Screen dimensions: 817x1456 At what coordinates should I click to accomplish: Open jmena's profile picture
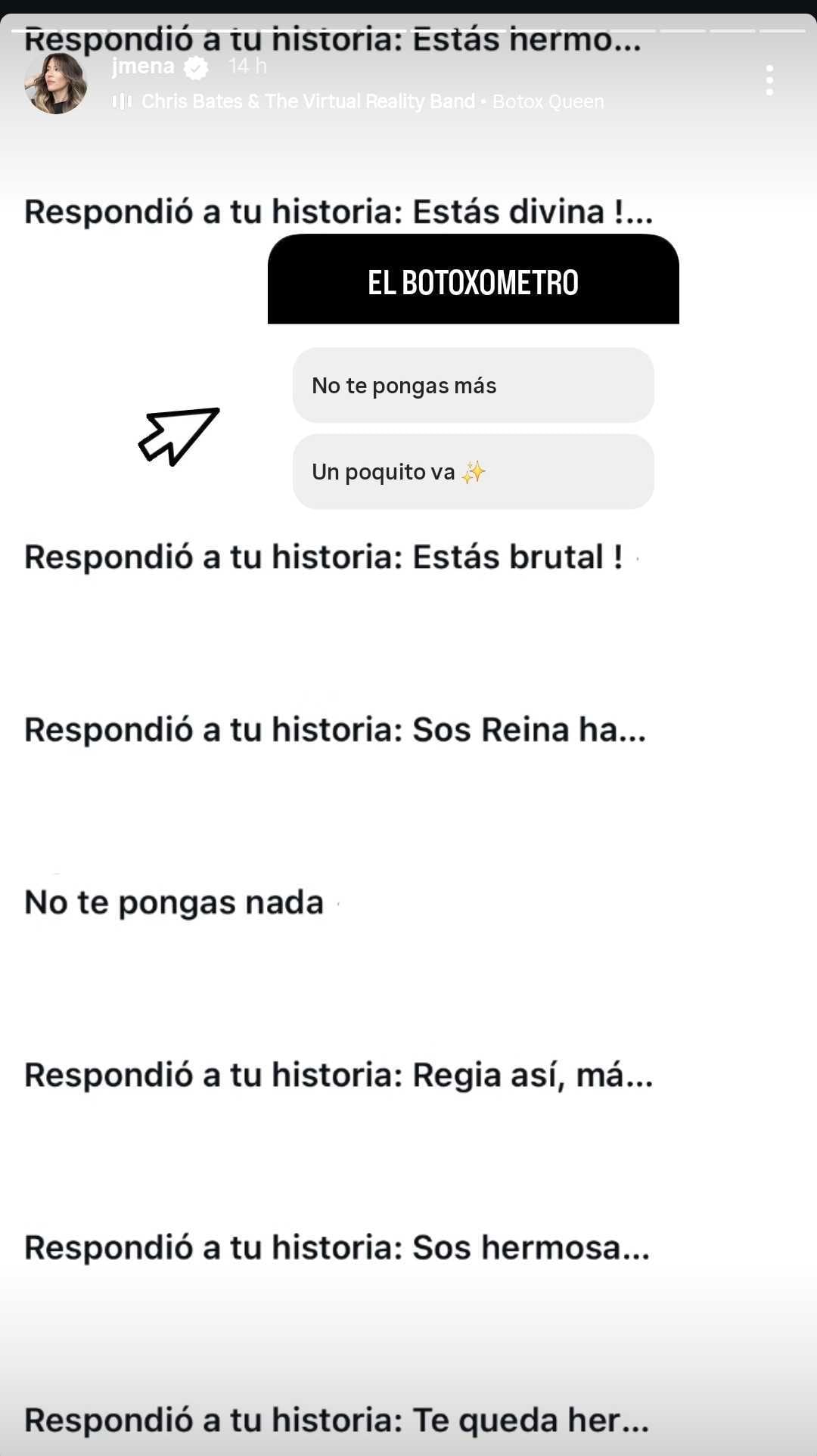(x=56, y=83)
